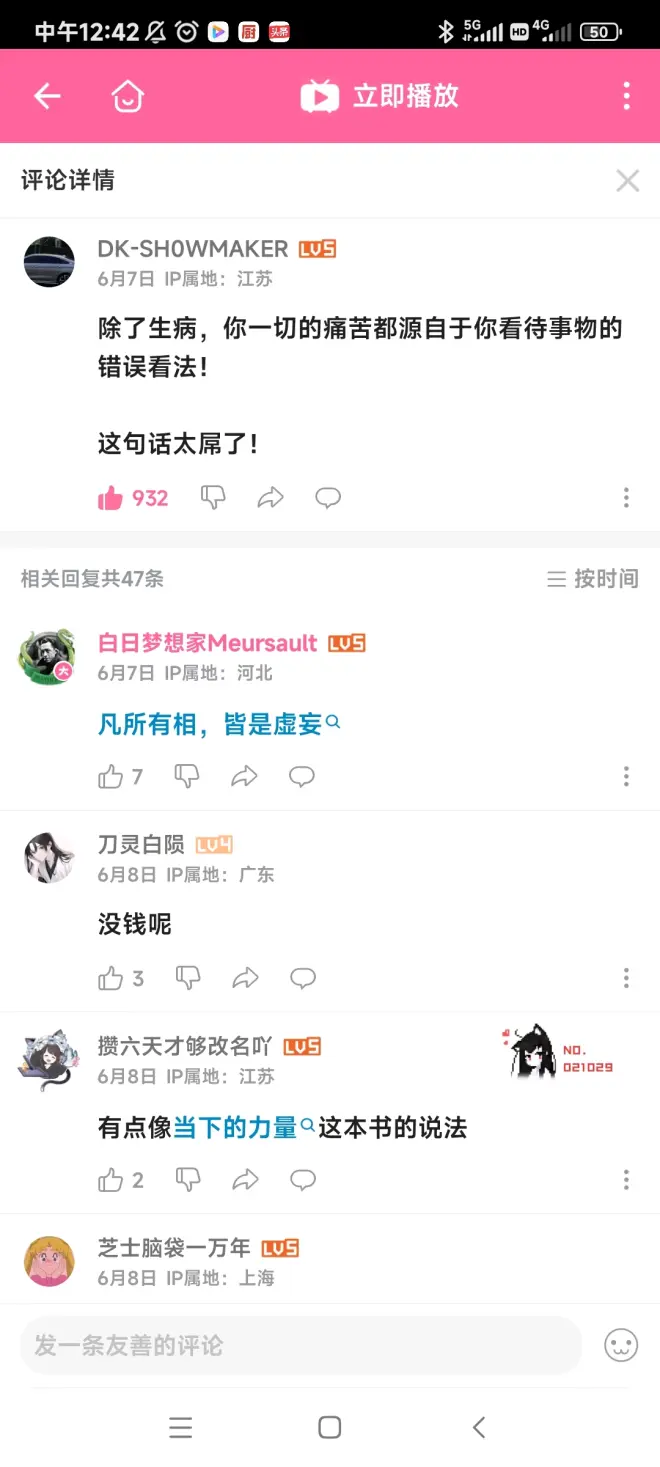Screen dimensions: 660x1467
Task: Reply to 攒六天才够改名吖's comment
Action: [302, 1180]
